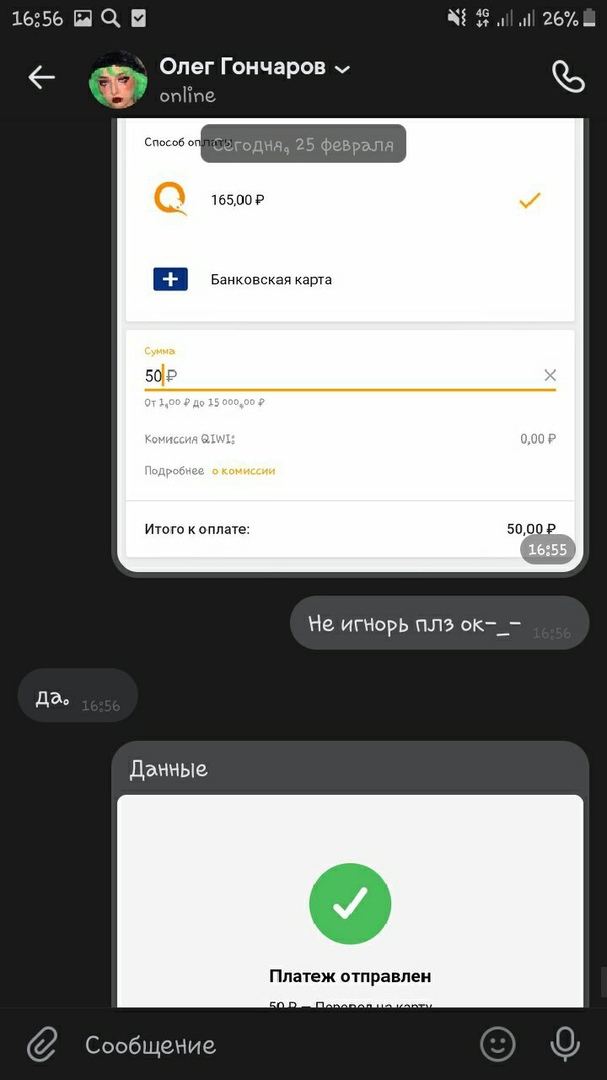
Task: Focus the Сообщение message field
Action: (x=270, y=1045)
